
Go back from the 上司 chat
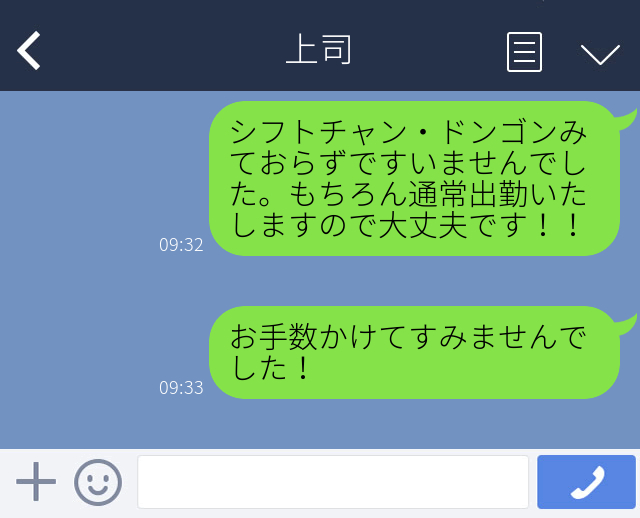point(29,51)
